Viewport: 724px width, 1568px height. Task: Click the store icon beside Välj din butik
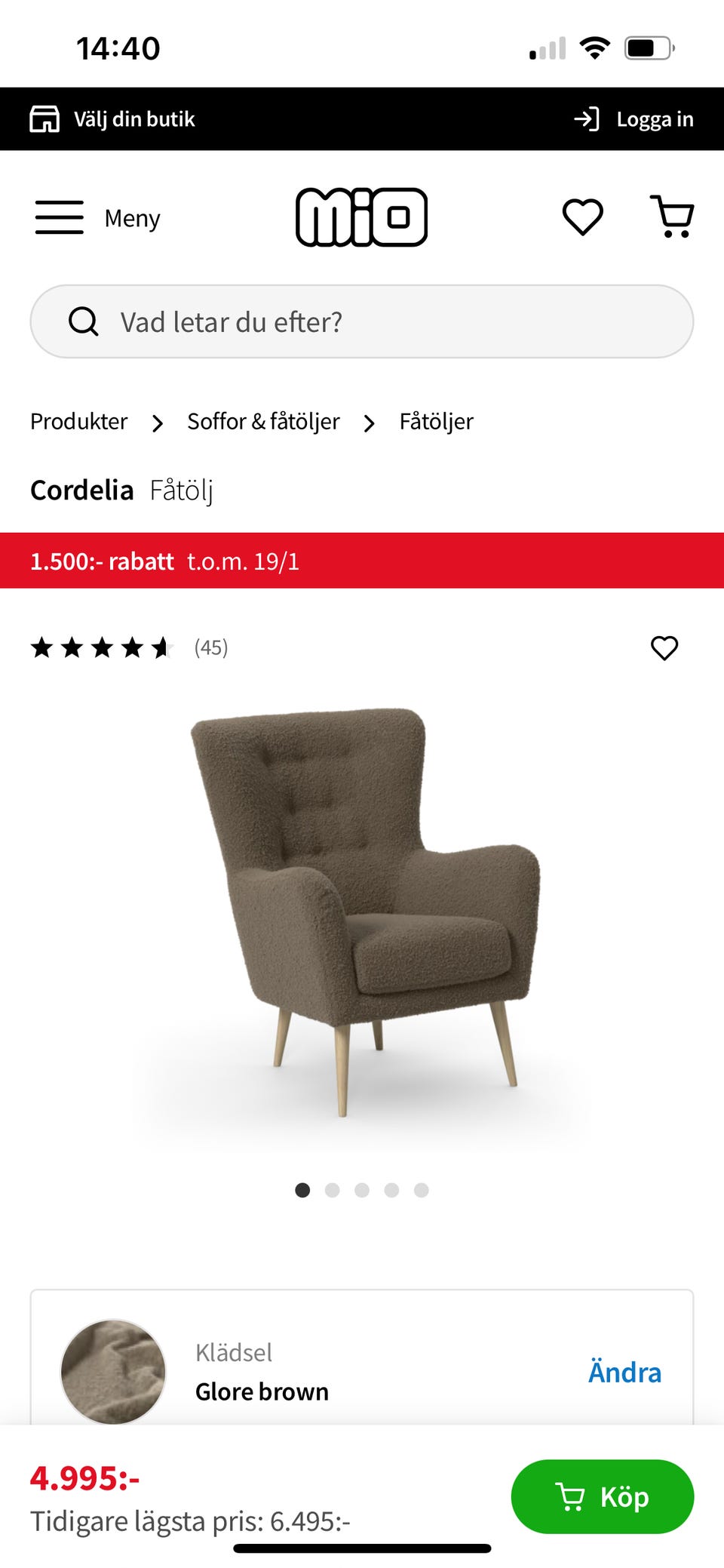point(44,118)
